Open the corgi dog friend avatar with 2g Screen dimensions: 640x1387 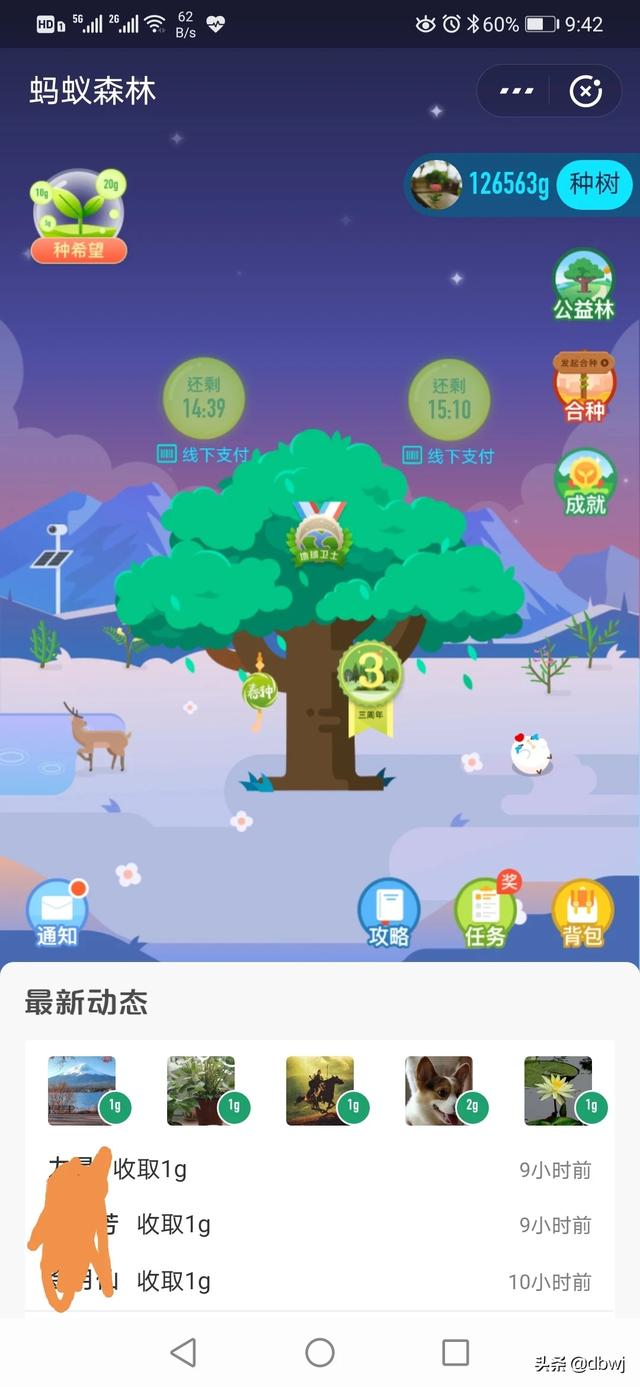439,1090
